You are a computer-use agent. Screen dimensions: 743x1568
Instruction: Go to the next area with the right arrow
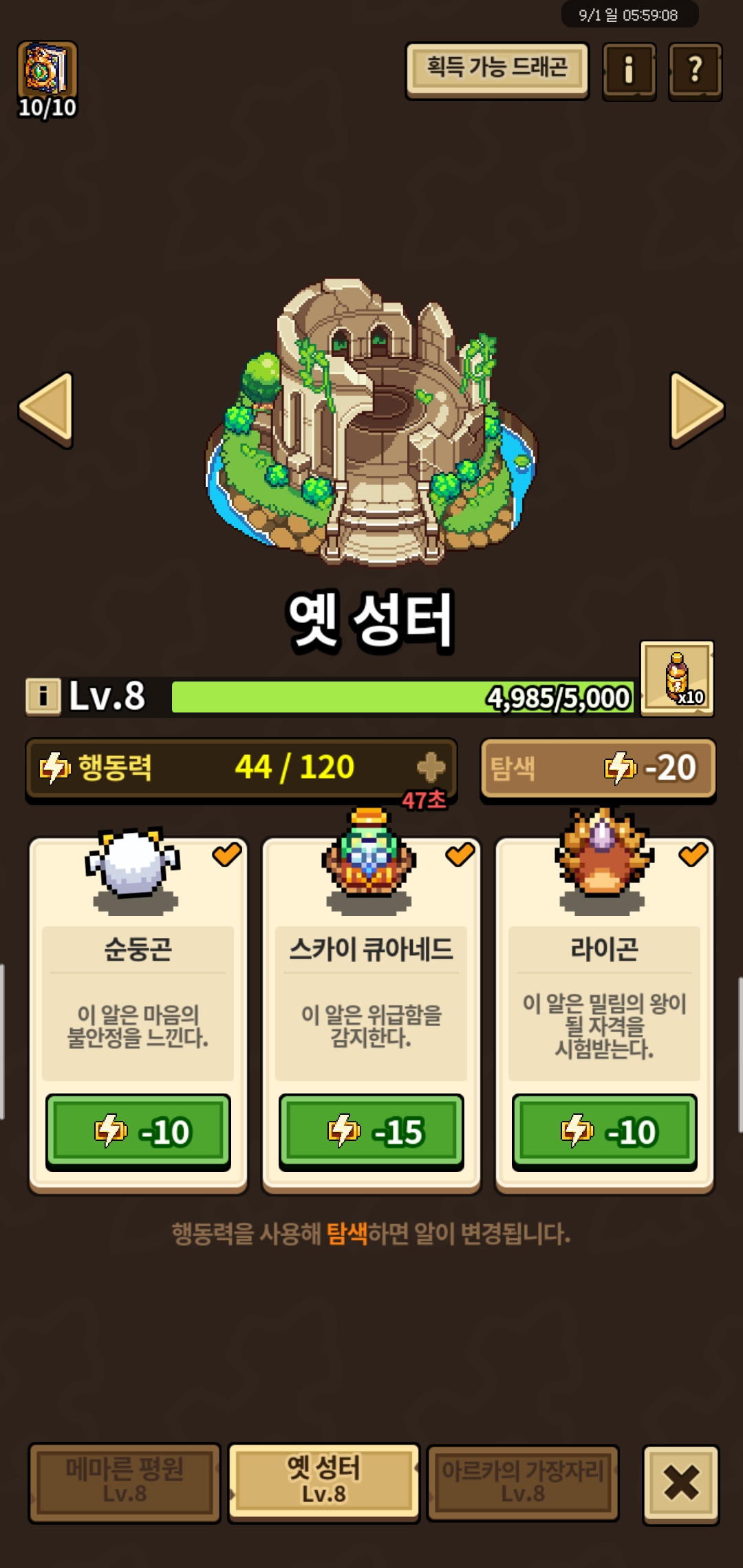[696, 409]
